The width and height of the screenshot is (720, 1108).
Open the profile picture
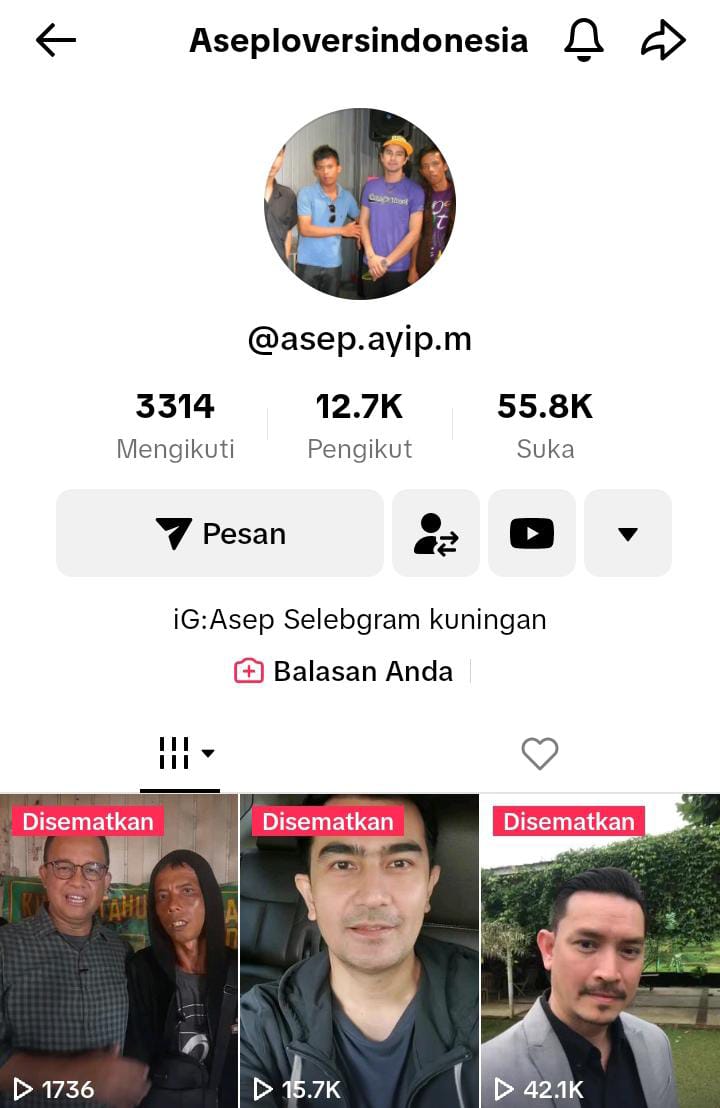(360, 204)
